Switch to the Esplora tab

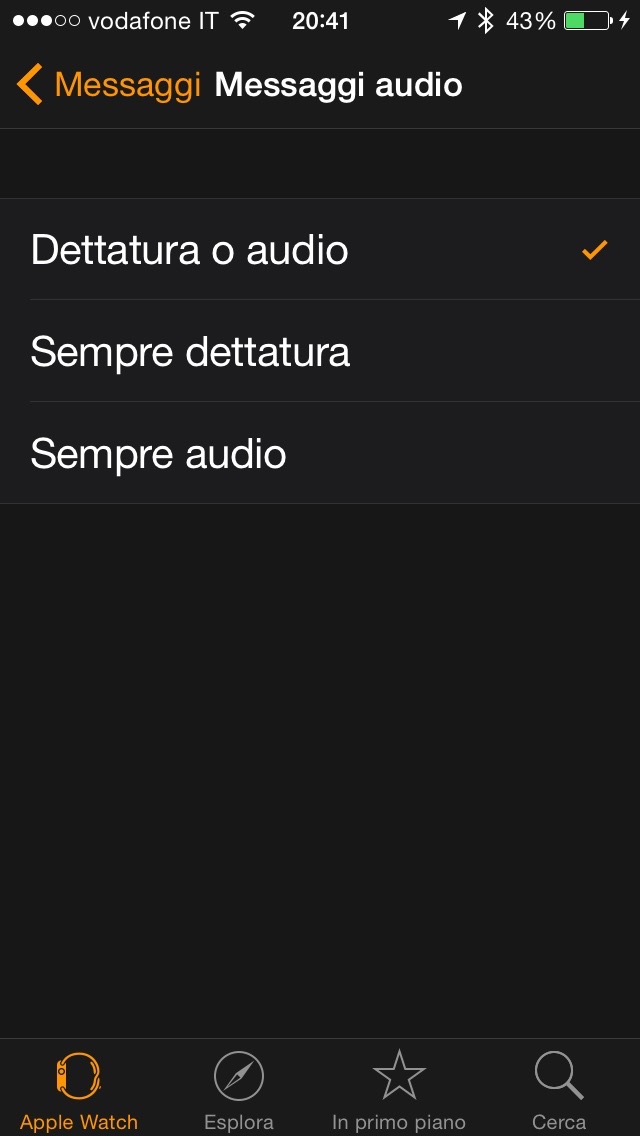[239, 1090]
